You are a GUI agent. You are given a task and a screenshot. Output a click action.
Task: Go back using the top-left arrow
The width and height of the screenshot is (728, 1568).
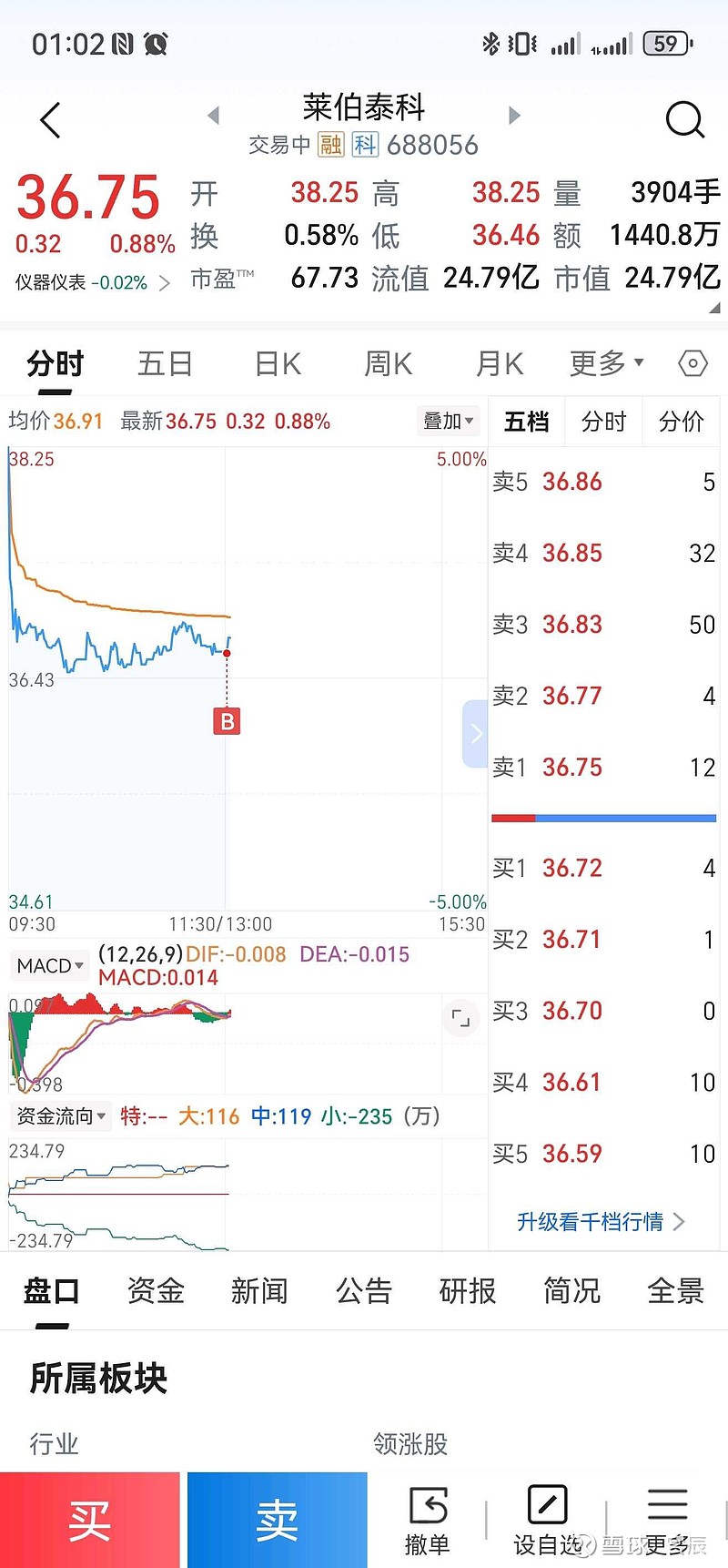click(51, 119)
